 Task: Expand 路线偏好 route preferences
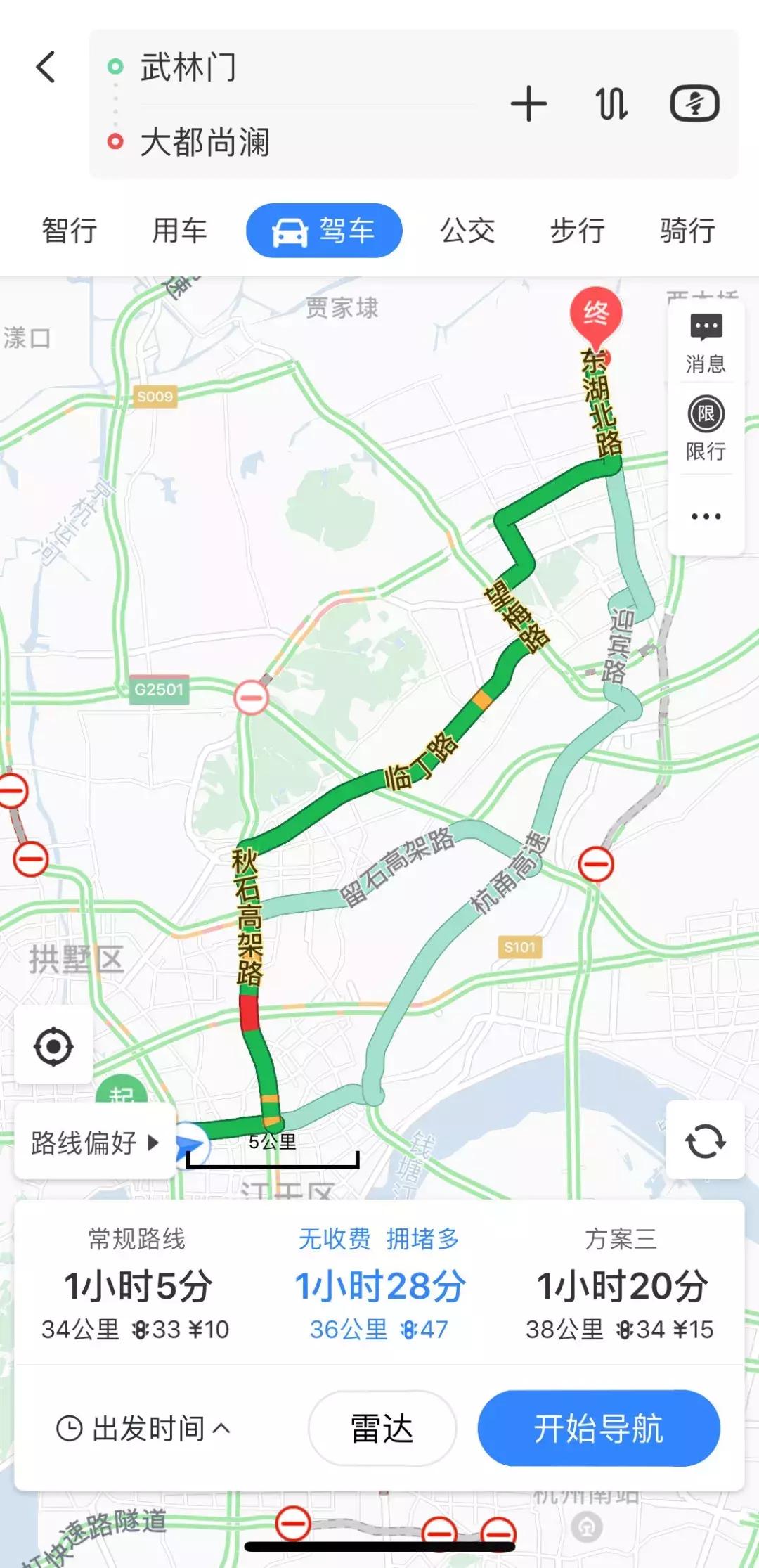pyautogui.click(x=95, y=1143)
